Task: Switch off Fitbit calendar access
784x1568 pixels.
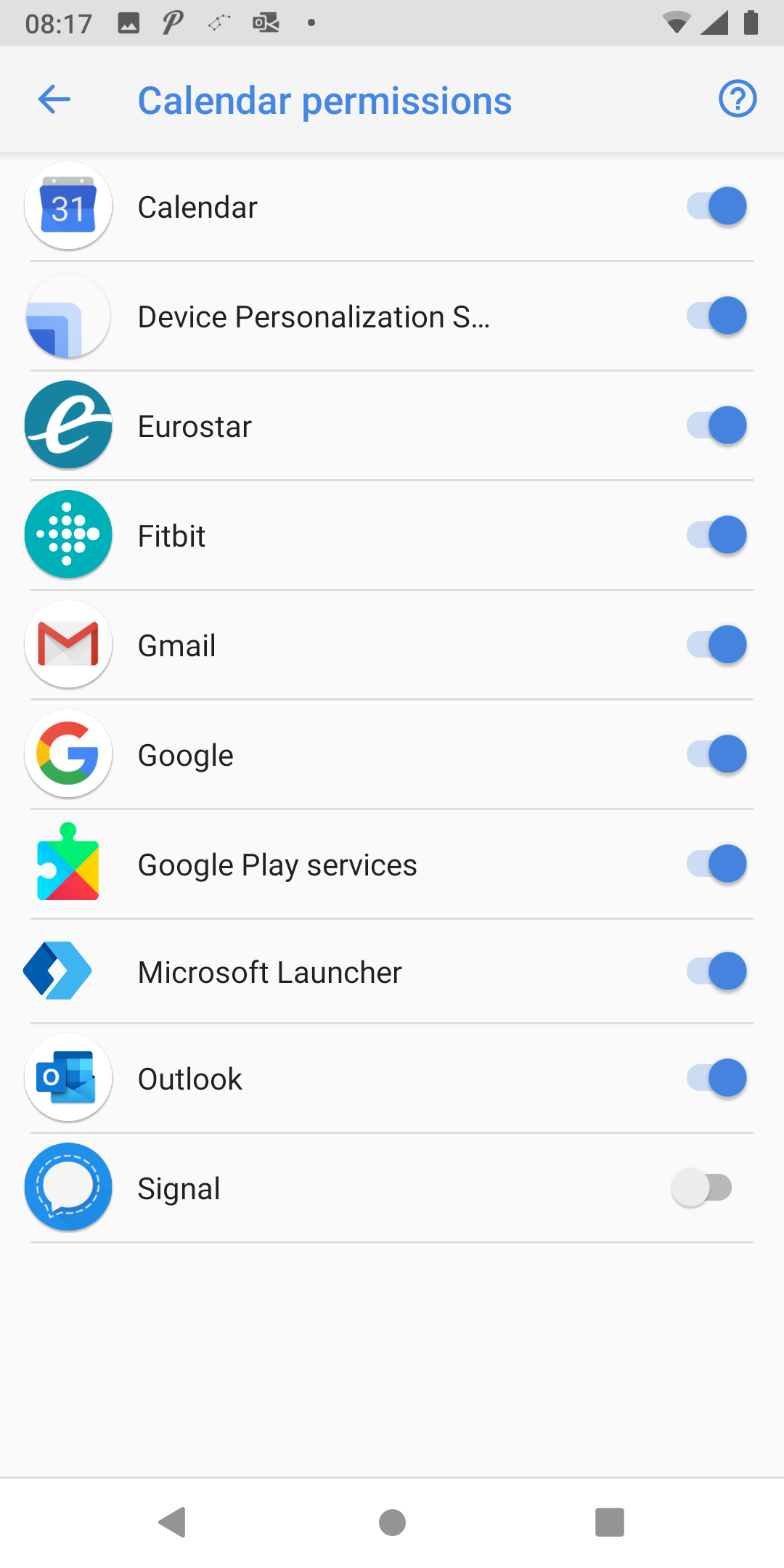Action: (716, 536)
